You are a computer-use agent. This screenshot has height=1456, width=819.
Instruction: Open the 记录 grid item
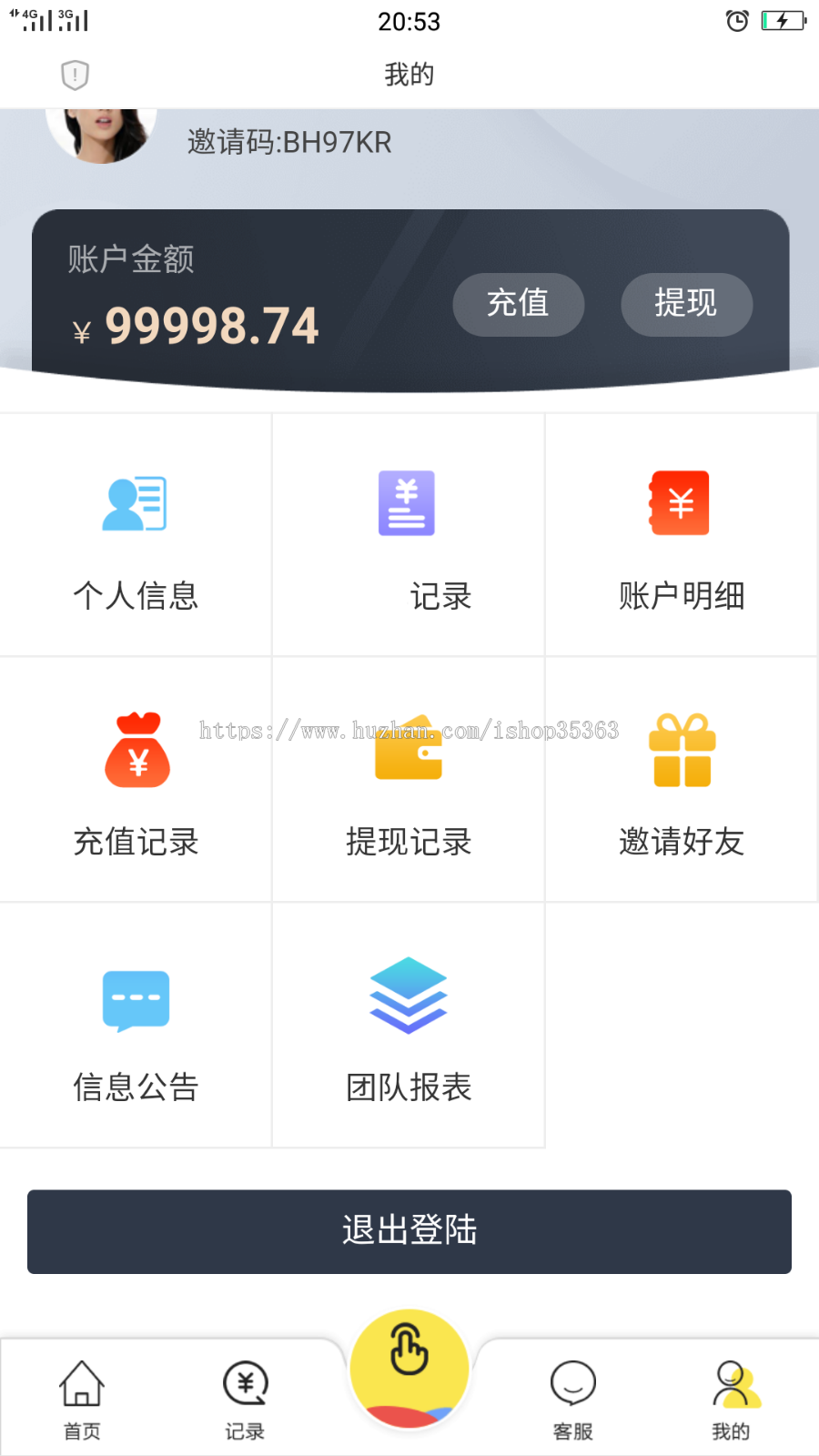[409, 537]
